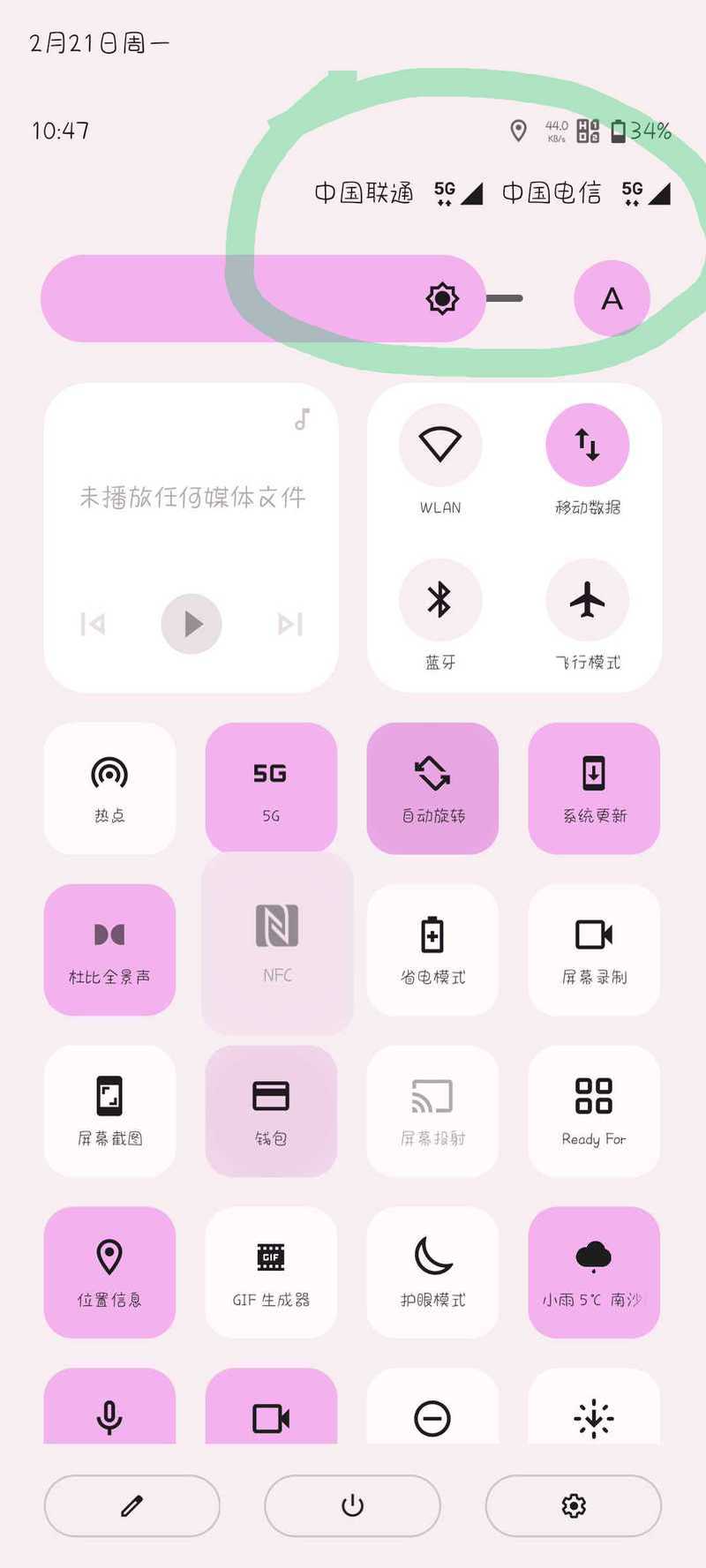
Task: Turn on WLAN
Action: [x=440, y=445]
